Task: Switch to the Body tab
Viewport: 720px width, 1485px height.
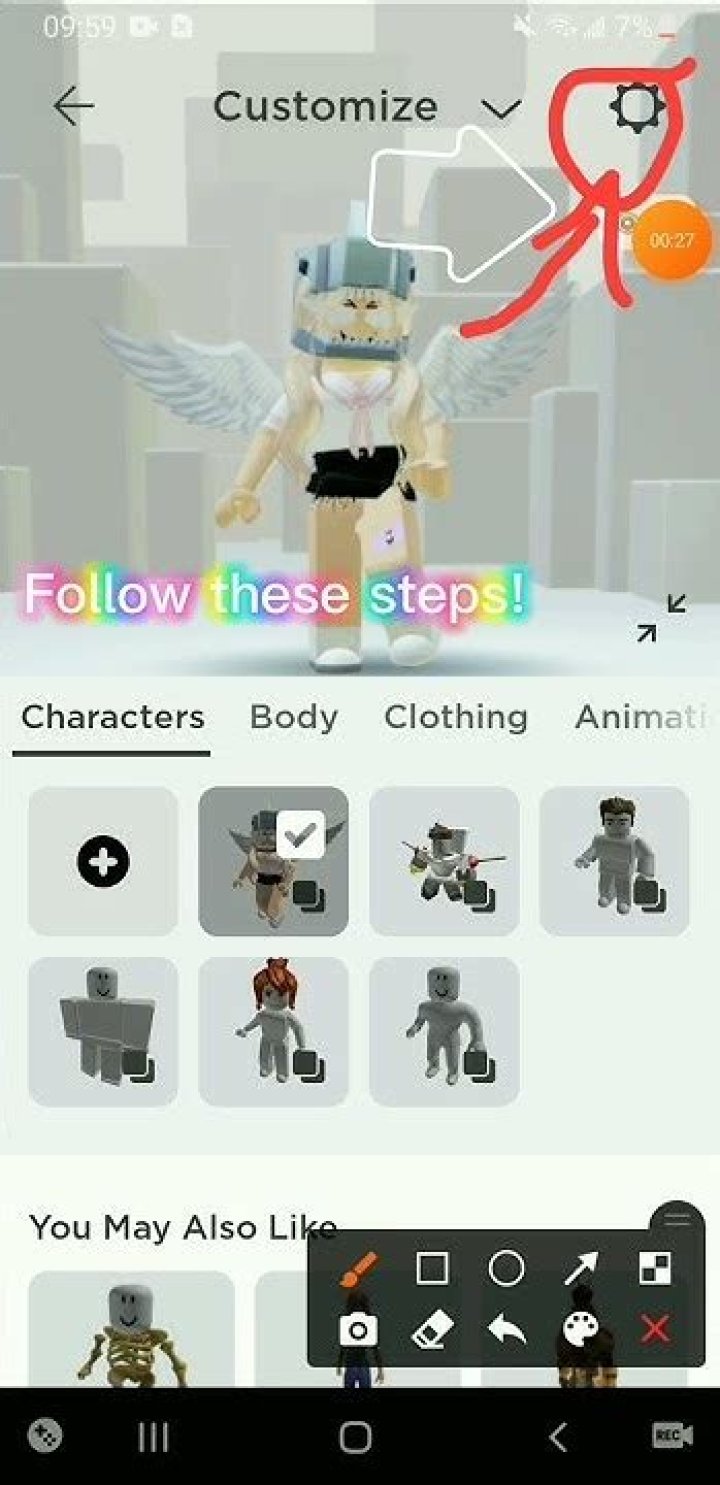Action: pos(293,717)
